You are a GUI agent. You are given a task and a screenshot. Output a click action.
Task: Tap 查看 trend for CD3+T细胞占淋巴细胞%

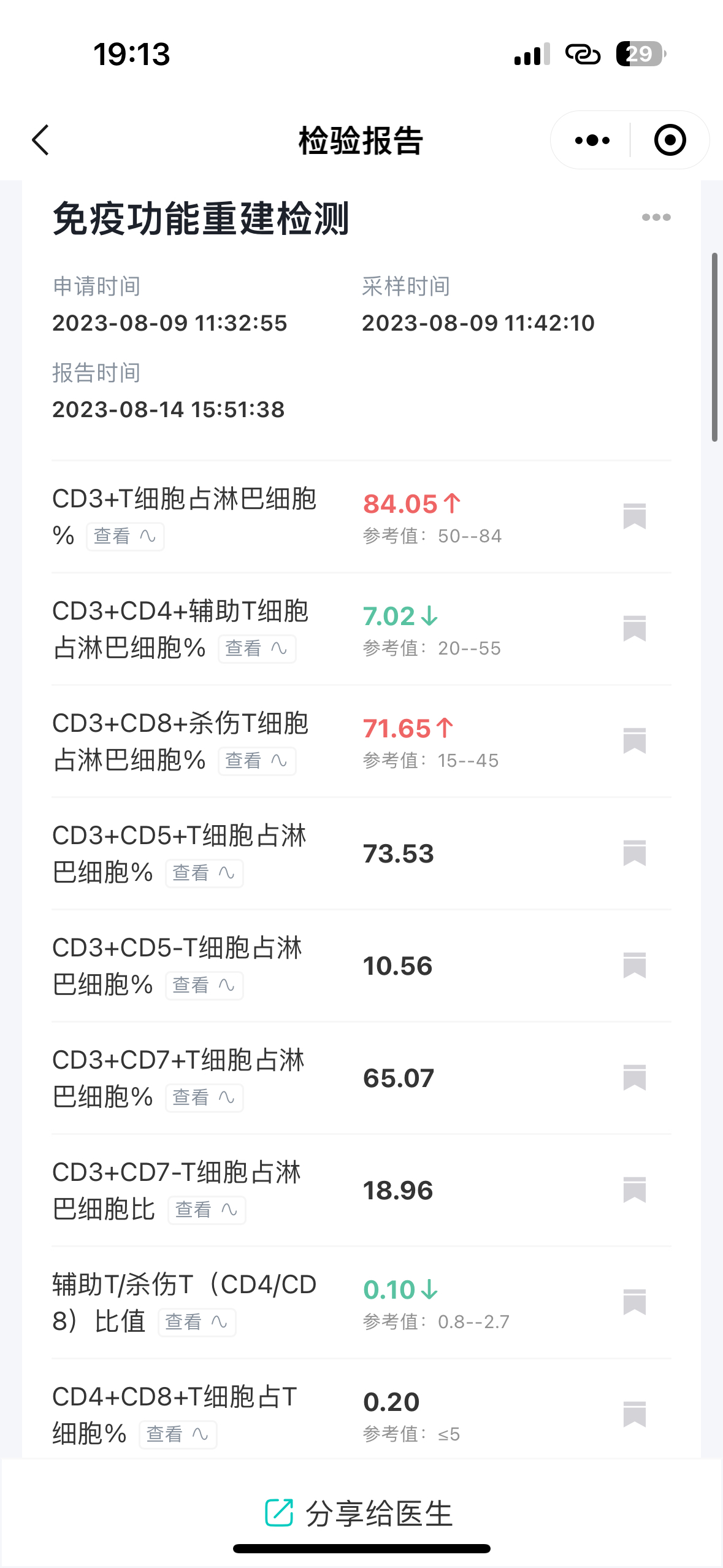(126, 537)
